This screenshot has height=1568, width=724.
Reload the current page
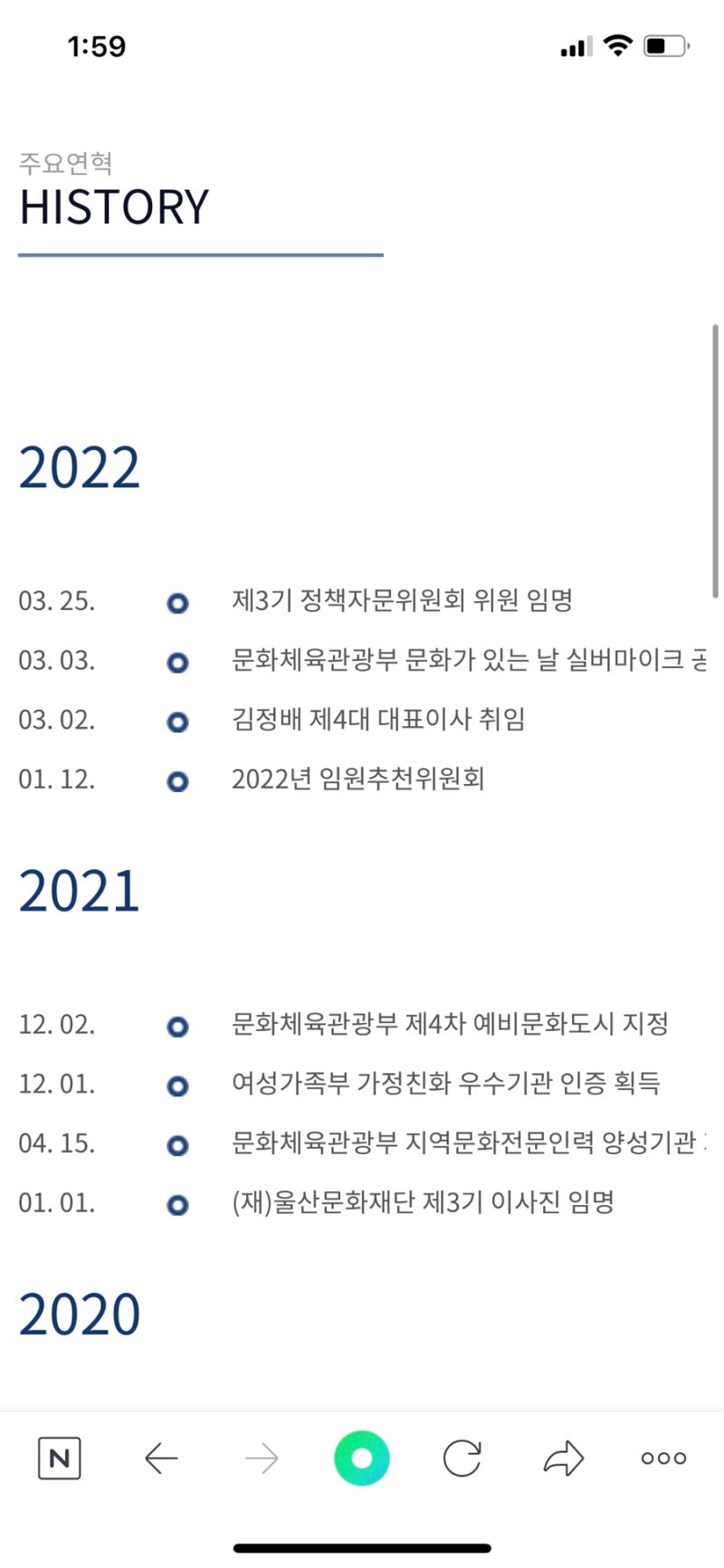462,1458
